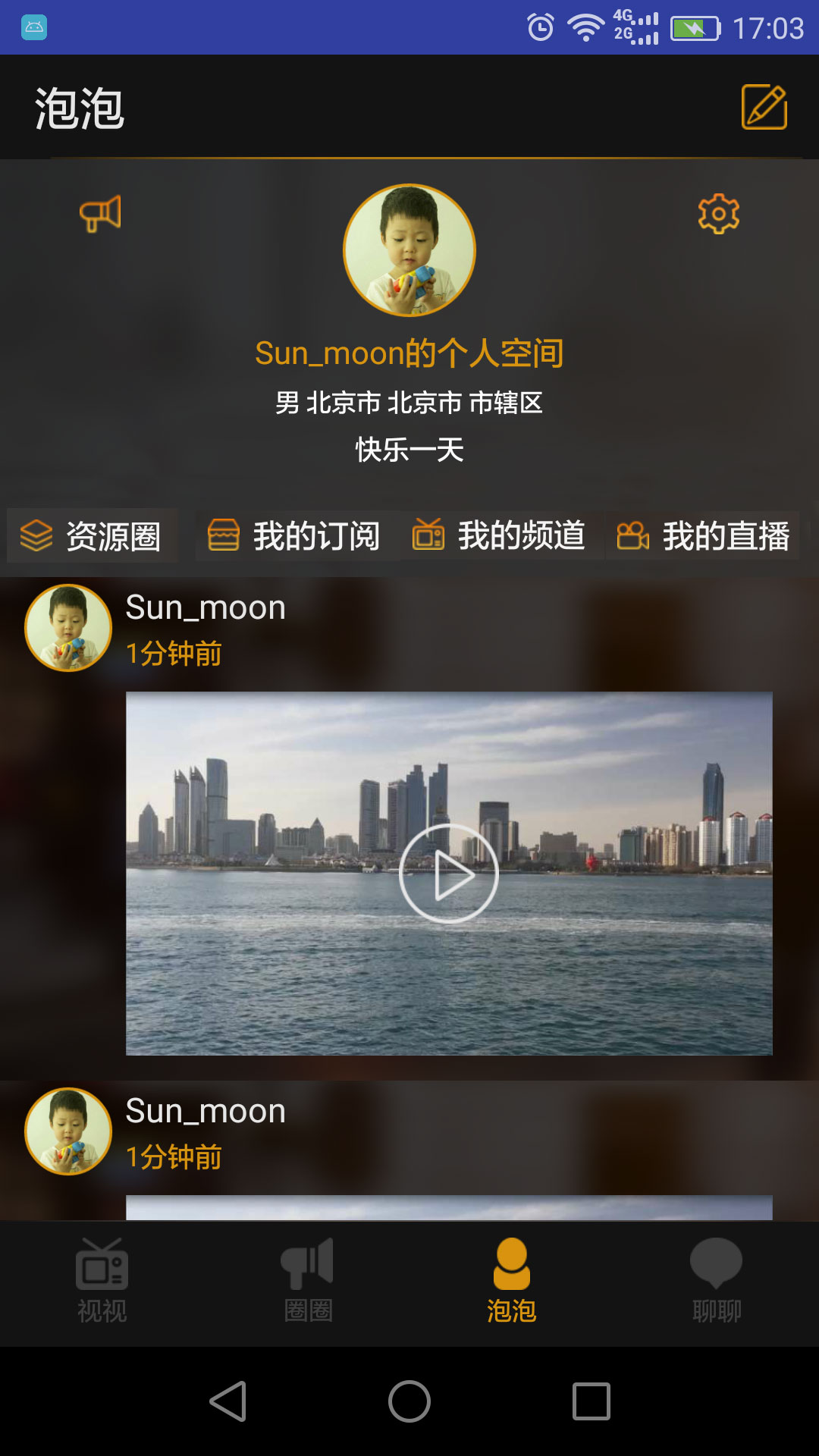The width and height of the screenshot is (819, 1456).
Task: Open the settings gear icon
Action: coord(718,214)
